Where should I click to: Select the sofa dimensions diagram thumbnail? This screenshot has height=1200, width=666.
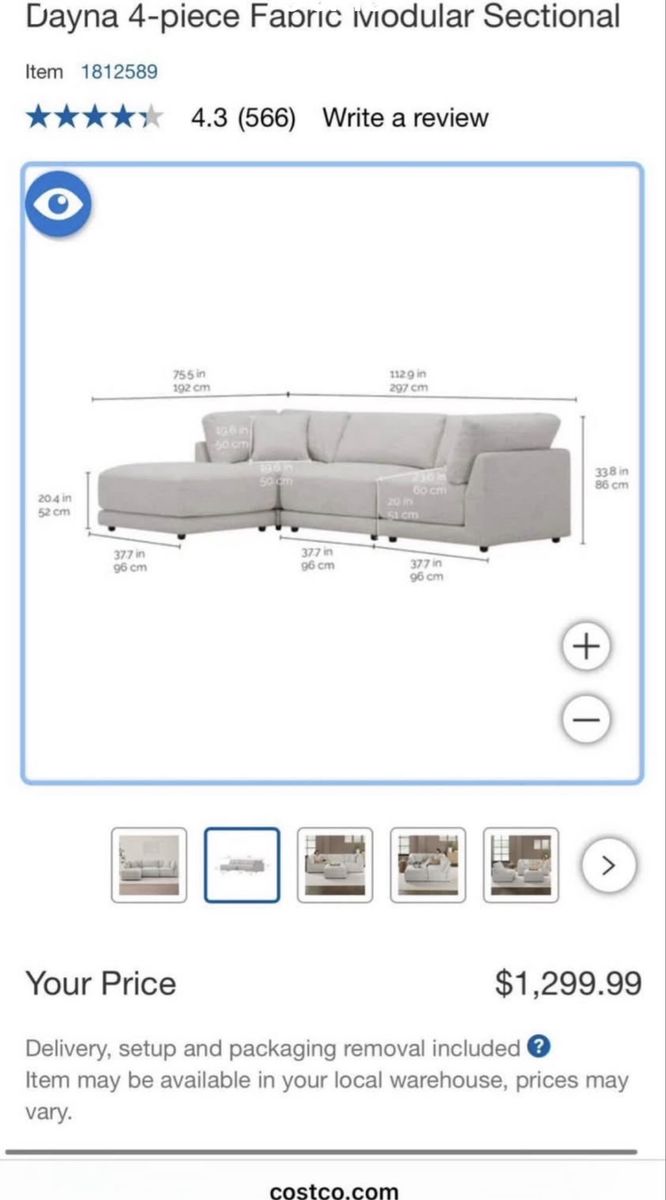tap(242, 865)
